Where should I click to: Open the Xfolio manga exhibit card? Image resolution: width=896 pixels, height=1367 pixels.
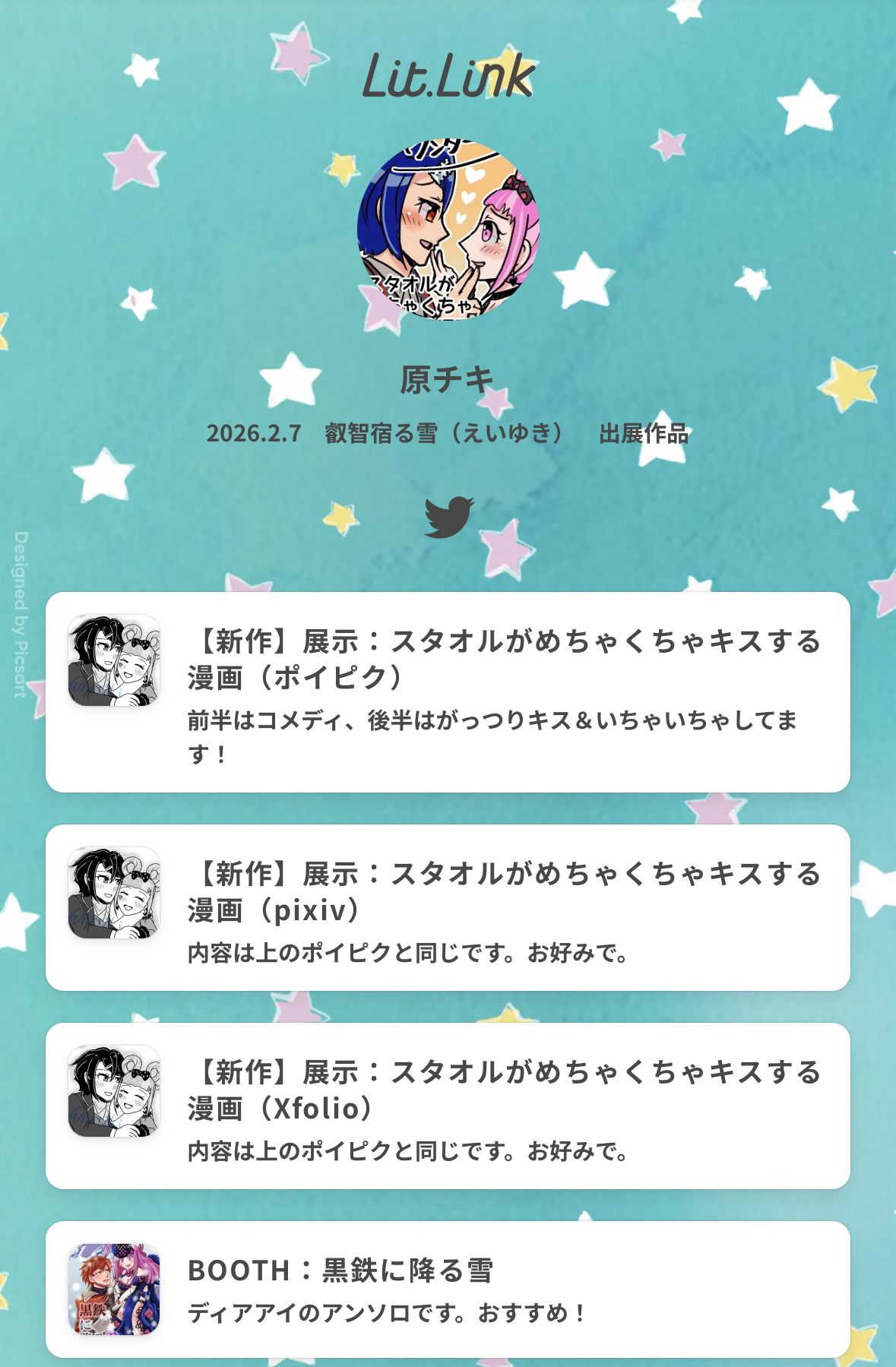click(448, 1105)
